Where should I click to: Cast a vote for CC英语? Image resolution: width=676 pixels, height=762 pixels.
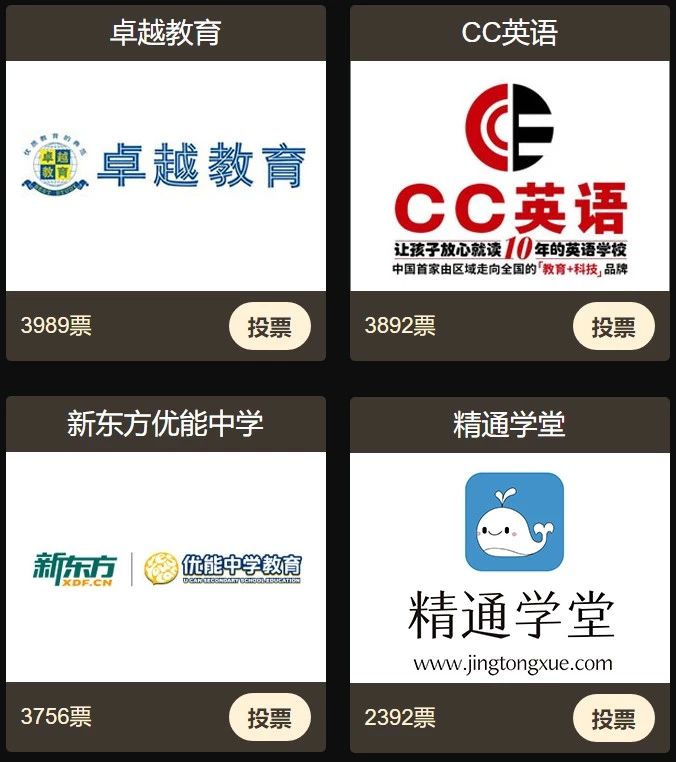[613, 326]
